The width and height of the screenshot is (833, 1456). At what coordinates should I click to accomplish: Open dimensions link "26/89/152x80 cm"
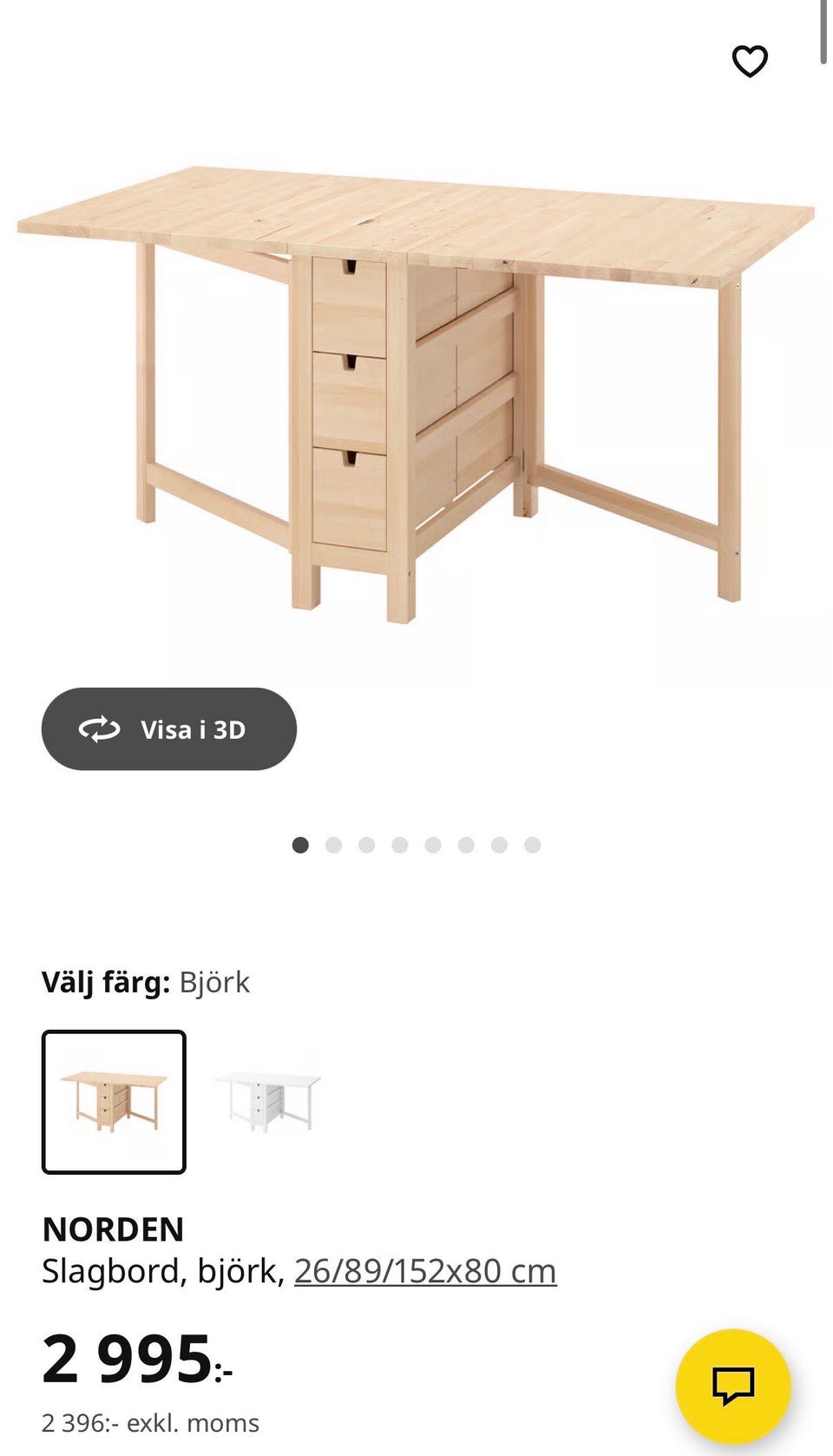coord(425,1270)
